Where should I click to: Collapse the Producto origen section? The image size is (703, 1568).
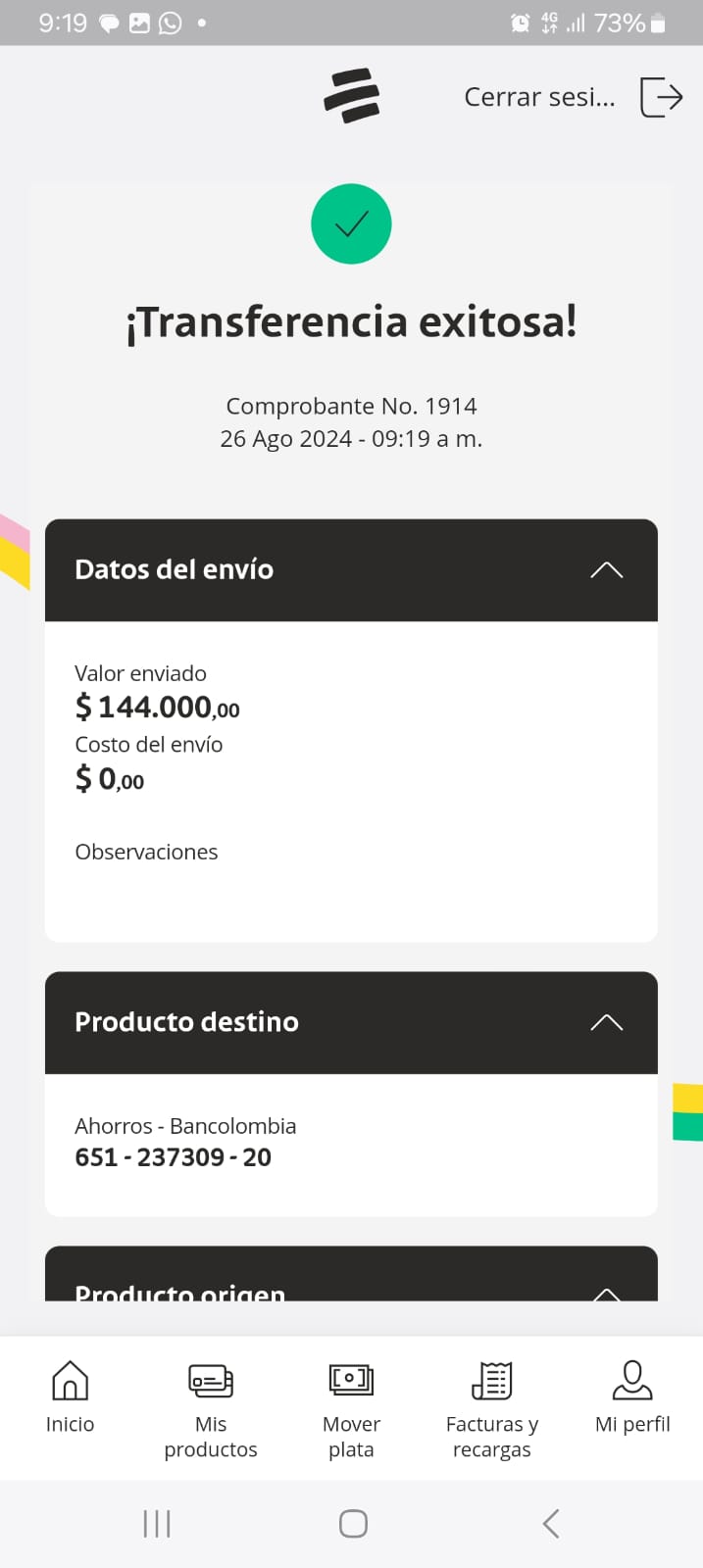(x=606, y=1292)
